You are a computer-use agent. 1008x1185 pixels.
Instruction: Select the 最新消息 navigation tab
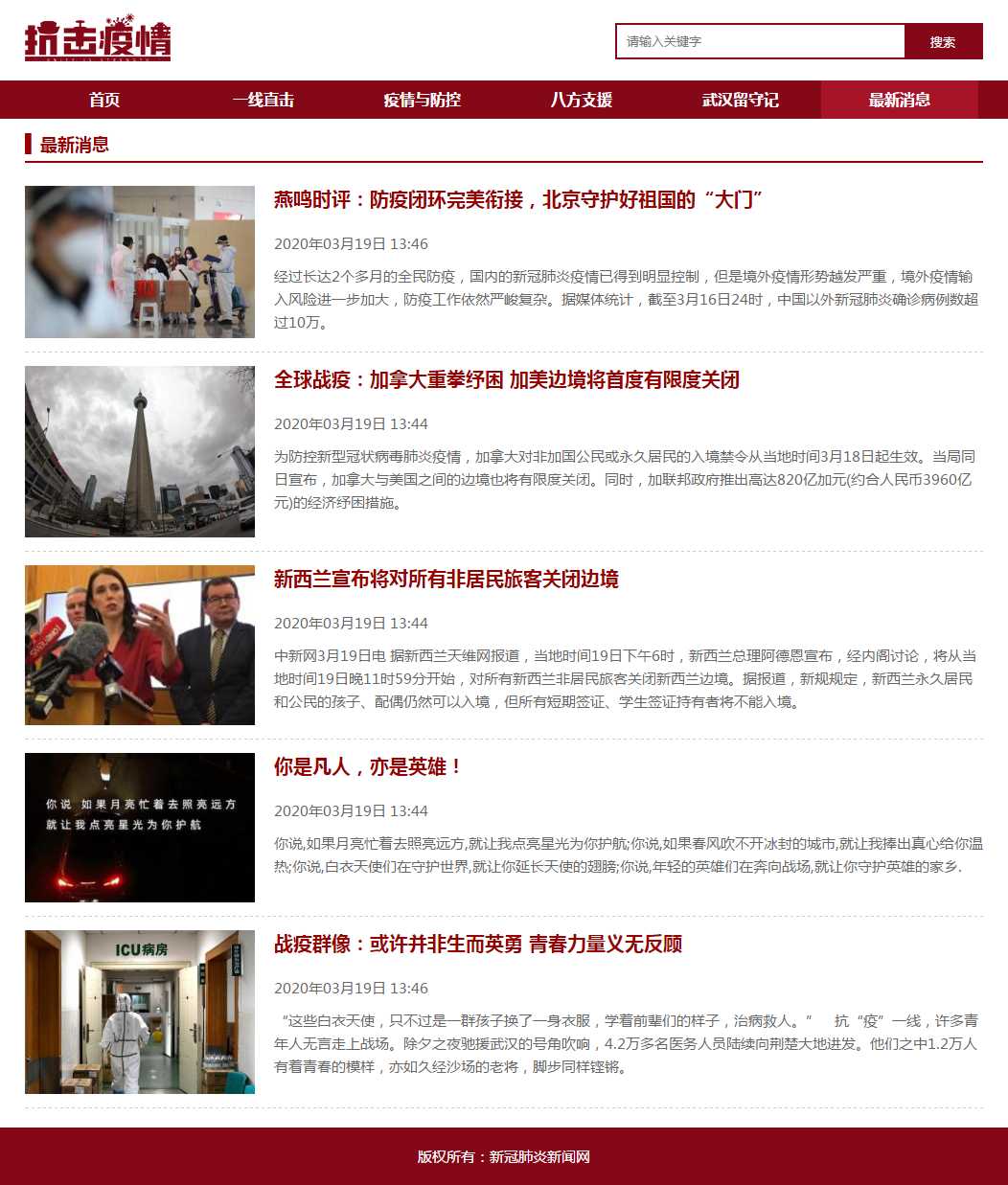pos(899,100)
